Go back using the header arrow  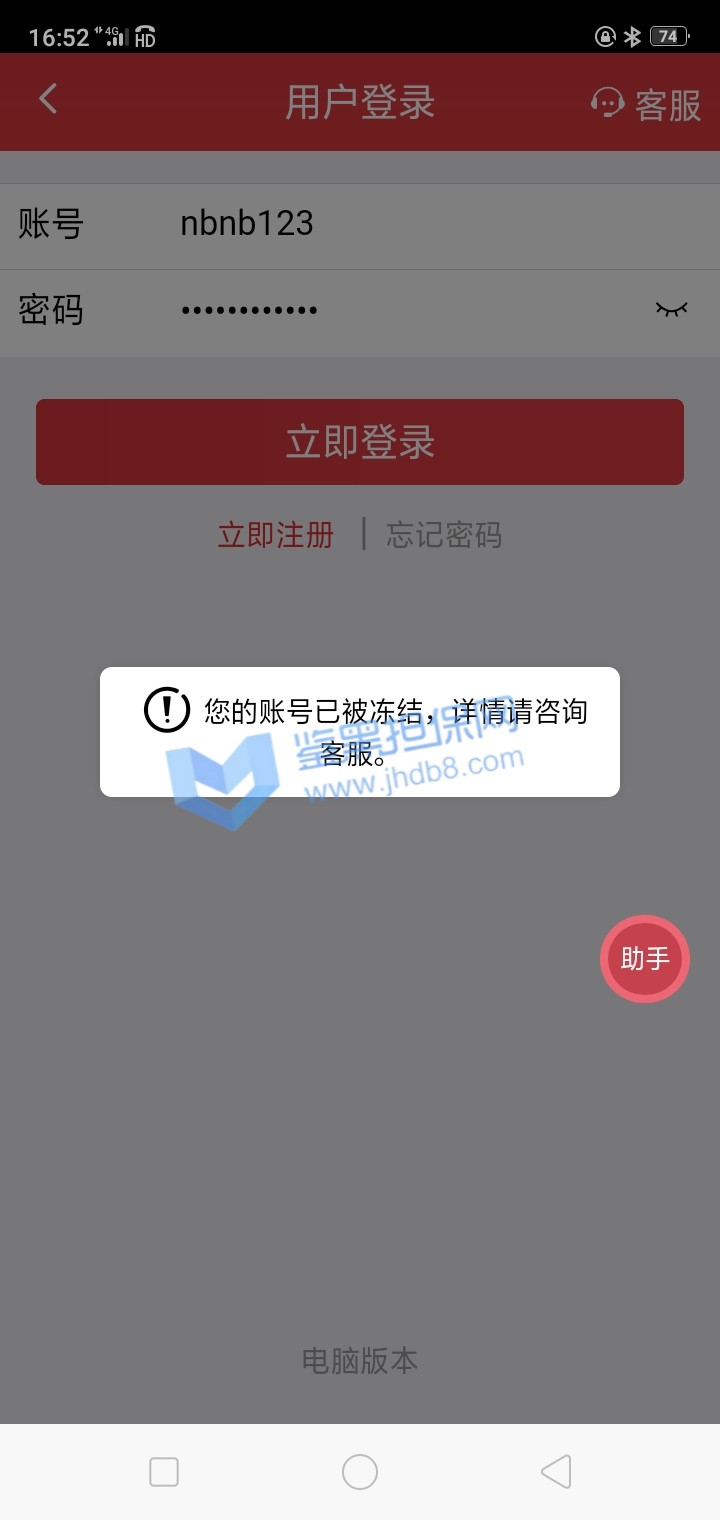coord(47,100)
